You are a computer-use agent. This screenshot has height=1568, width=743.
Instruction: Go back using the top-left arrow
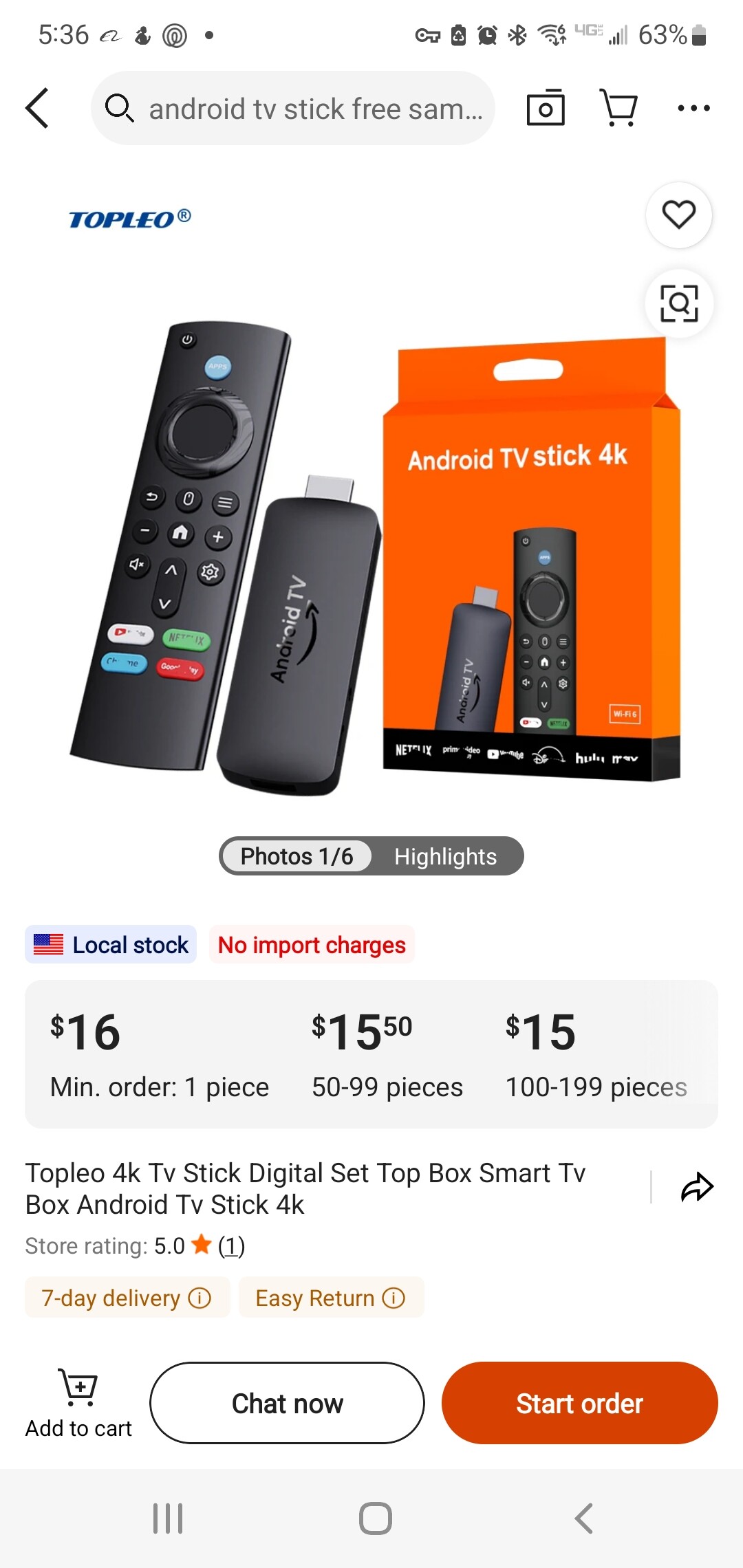coord(38,108)
